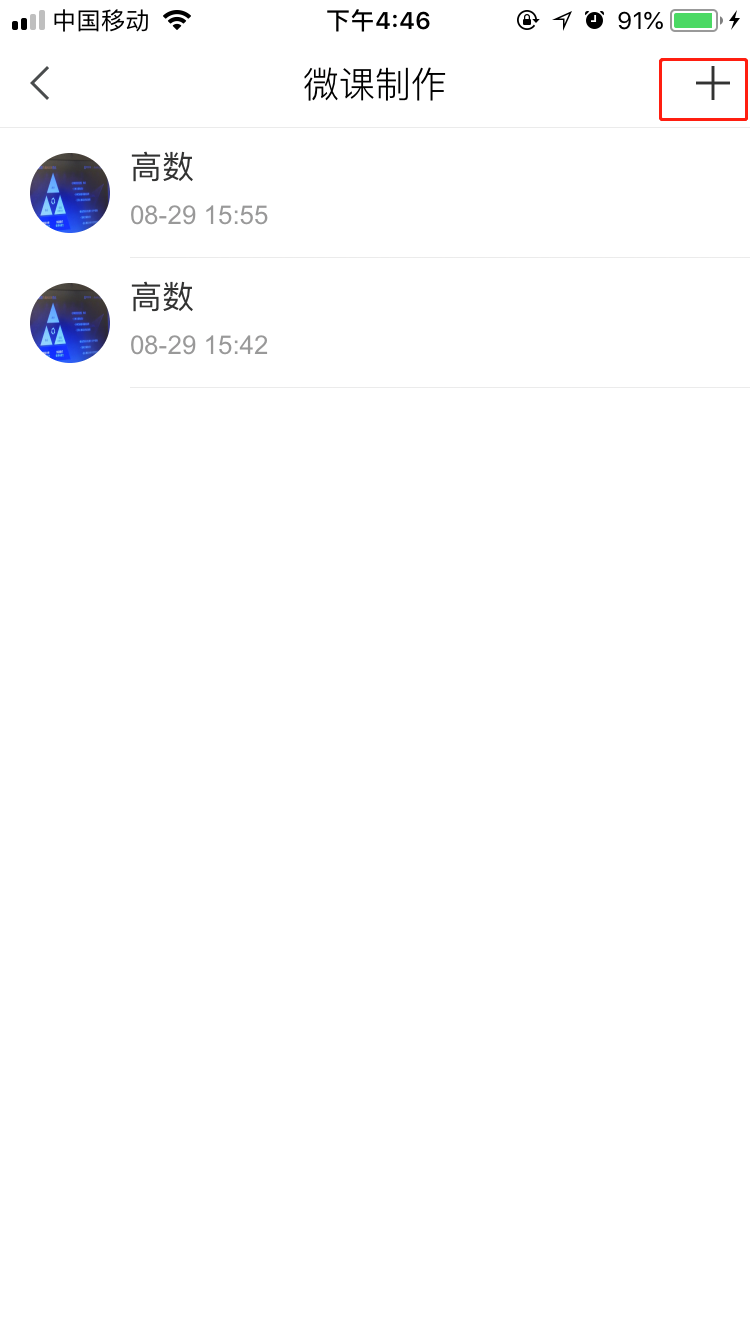Tap the first 高数 title label
The image size is (750, 1334).
pos(162,168)
